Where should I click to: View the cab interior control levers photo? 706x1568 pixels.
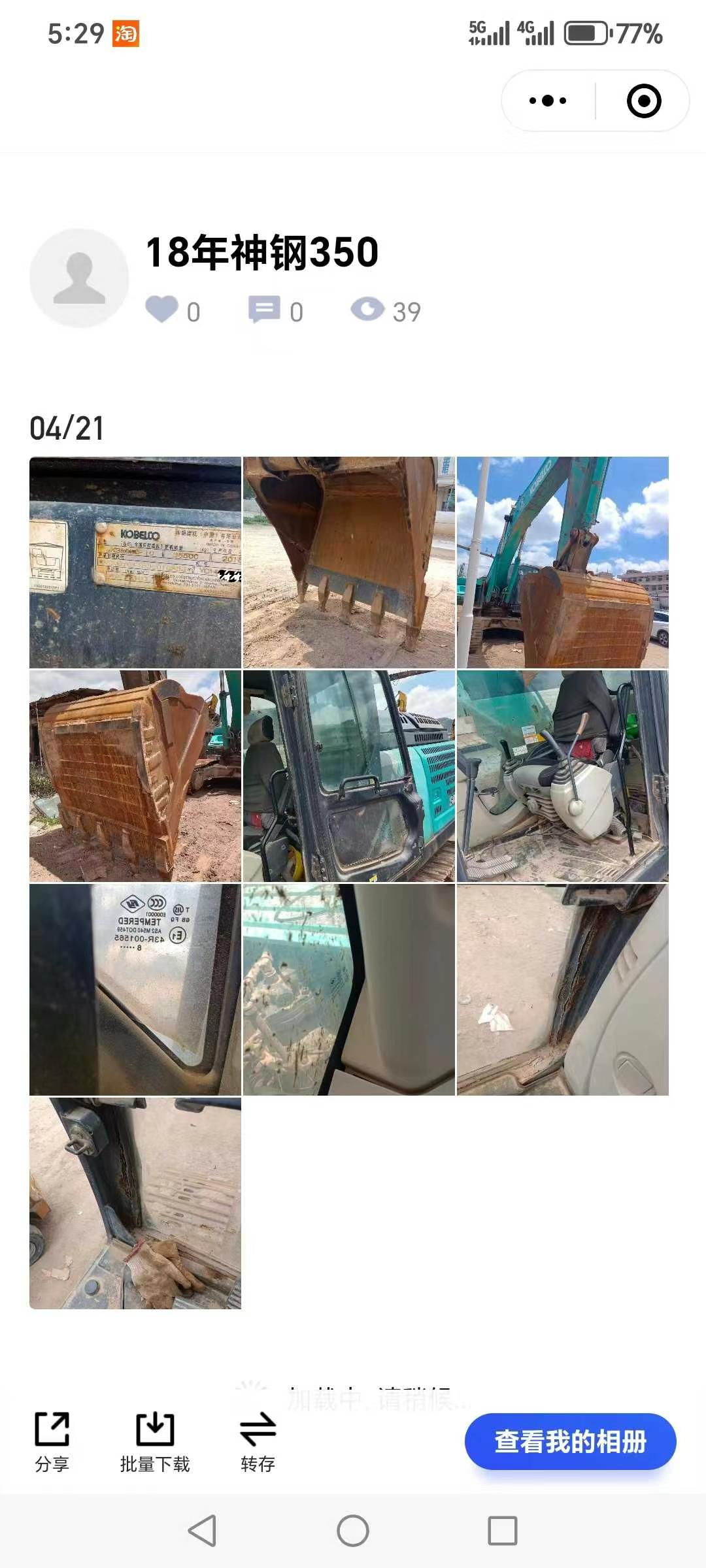click(562, 776)
